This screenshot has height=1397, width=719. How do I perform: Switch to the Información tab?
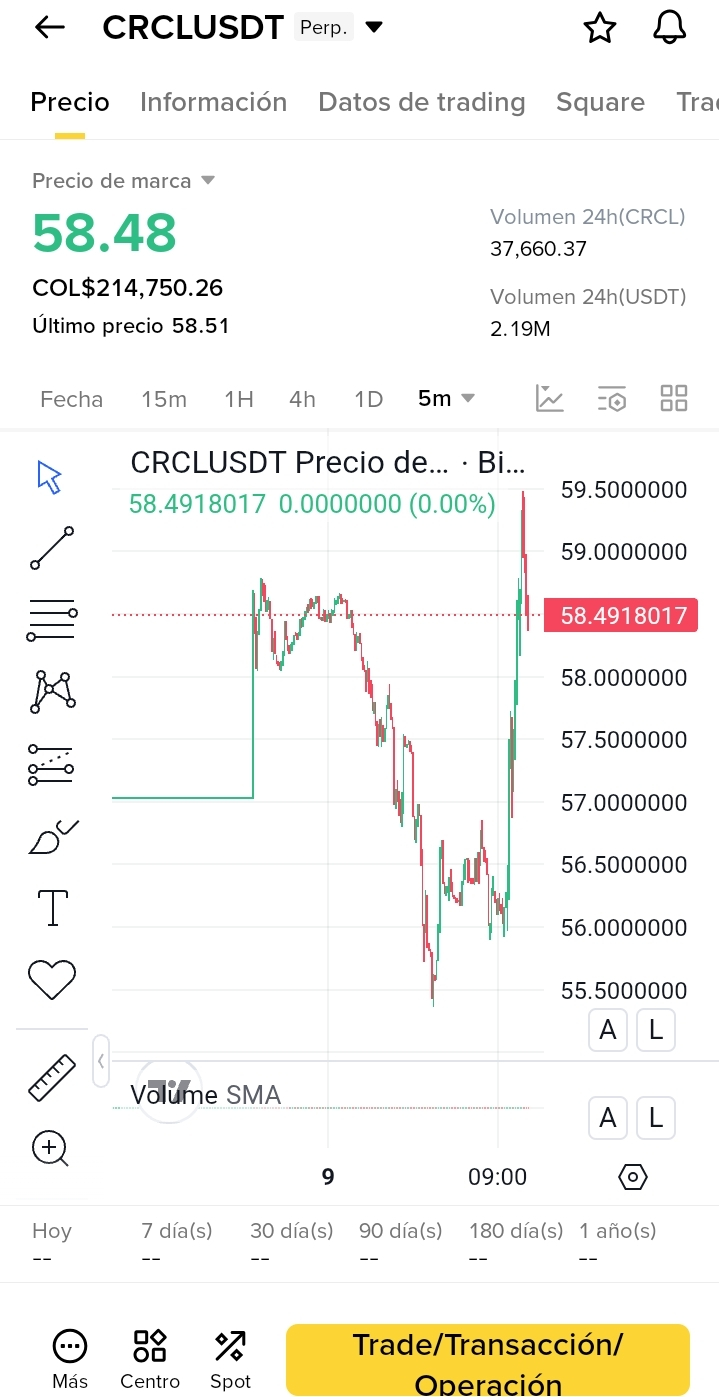(x=213, y=102)
